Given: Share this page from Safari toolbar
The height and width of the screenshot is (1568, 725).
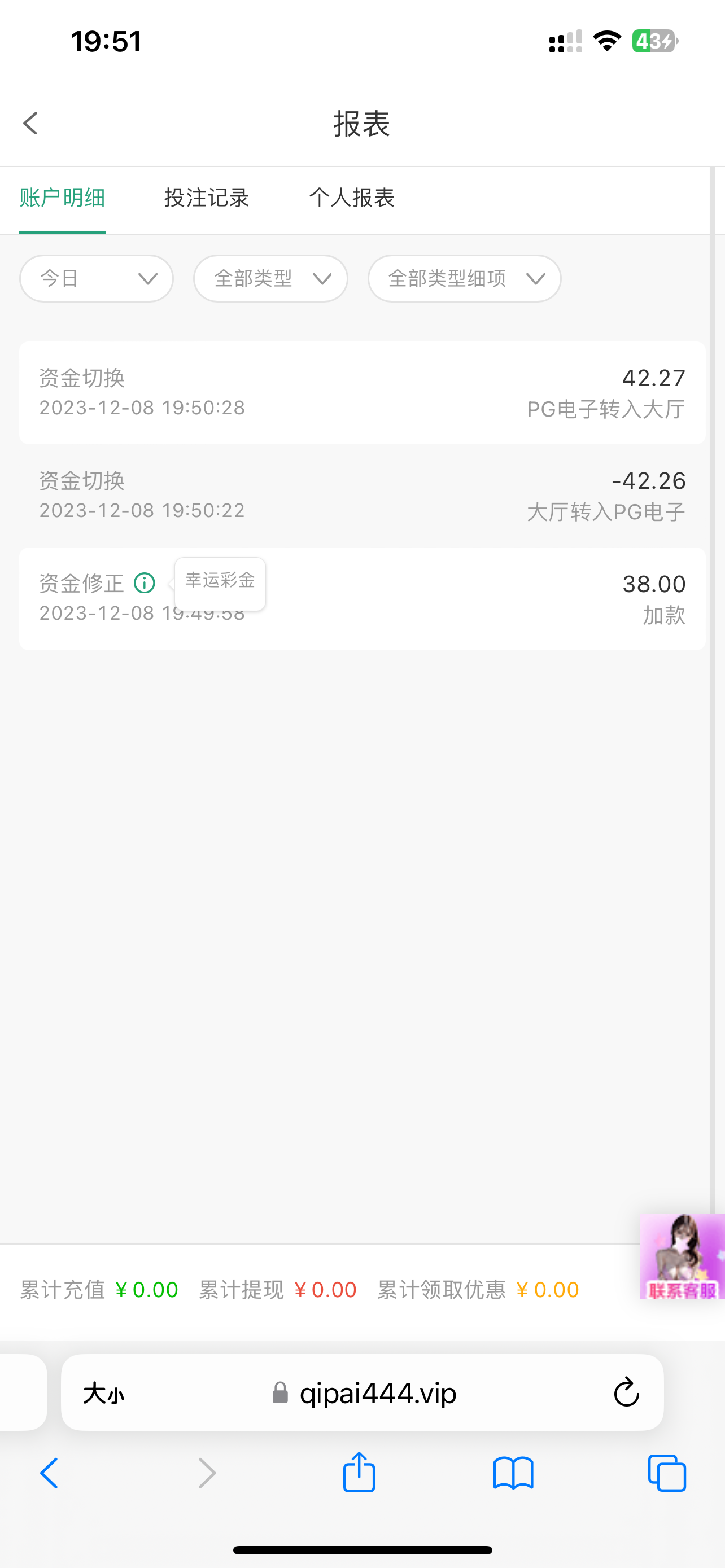Looking at the screenshot, I should tap(359, 1473).
